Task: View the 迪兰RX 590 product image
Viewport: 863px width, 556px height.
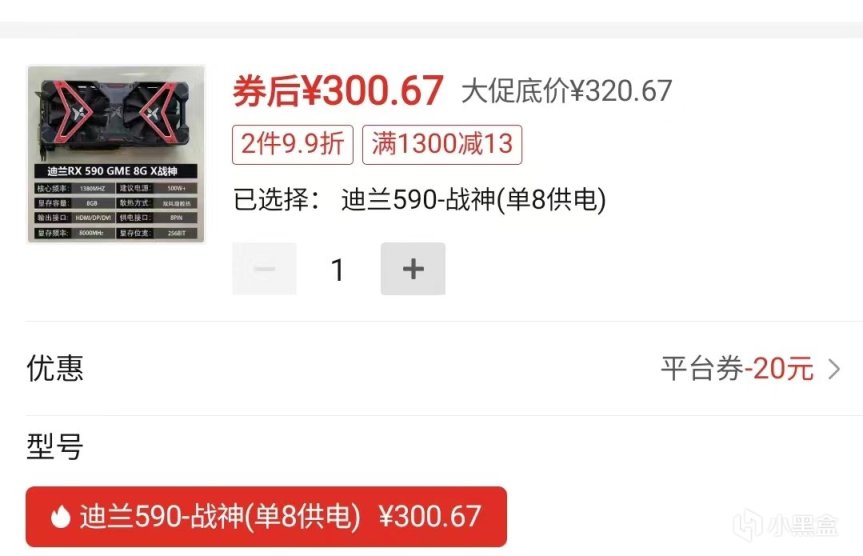Action: [x=116, y=154]
